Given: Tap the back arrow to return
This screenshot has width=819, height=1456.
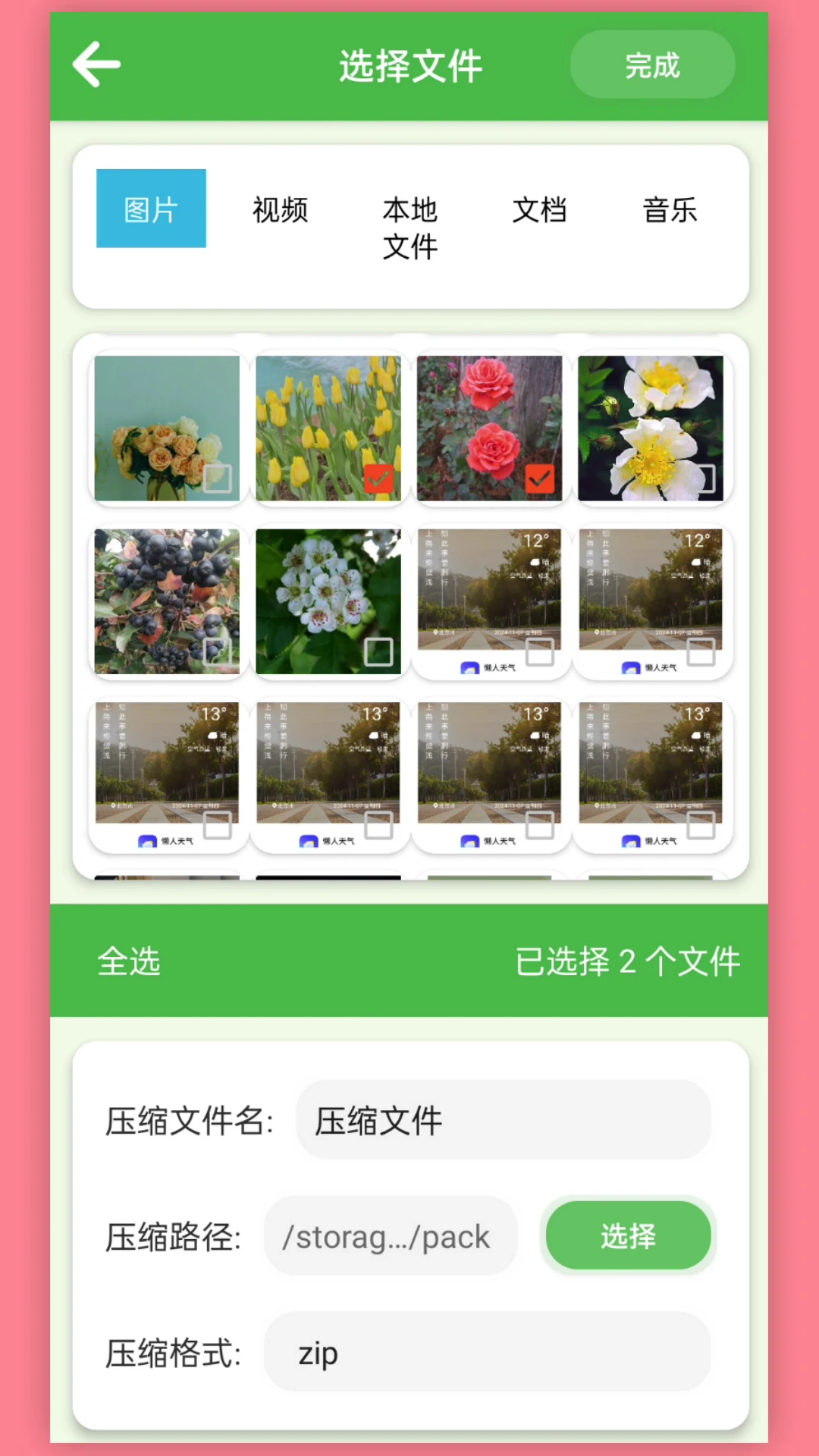Looking at the screenshot, I should point(96,64).
